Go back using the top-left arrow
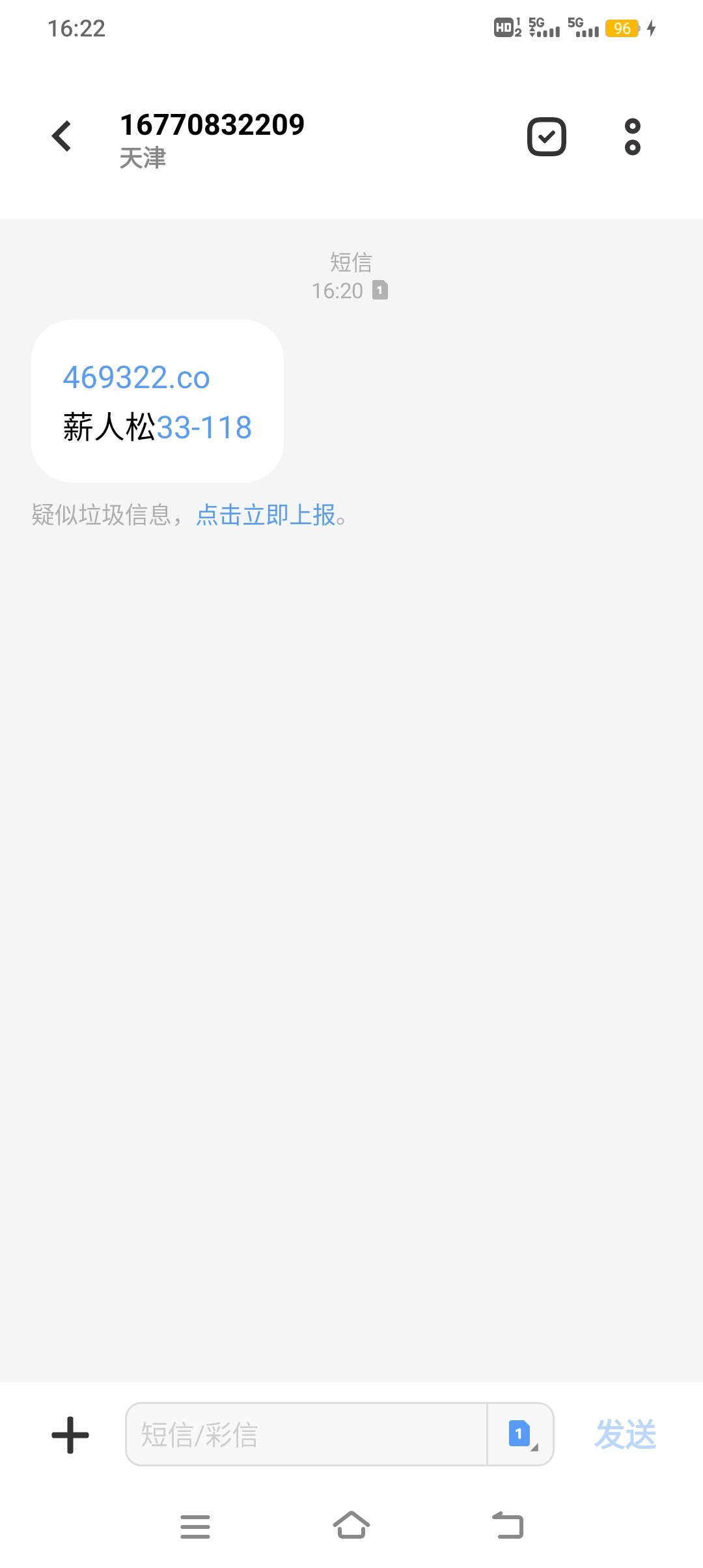 coord(62,136)
